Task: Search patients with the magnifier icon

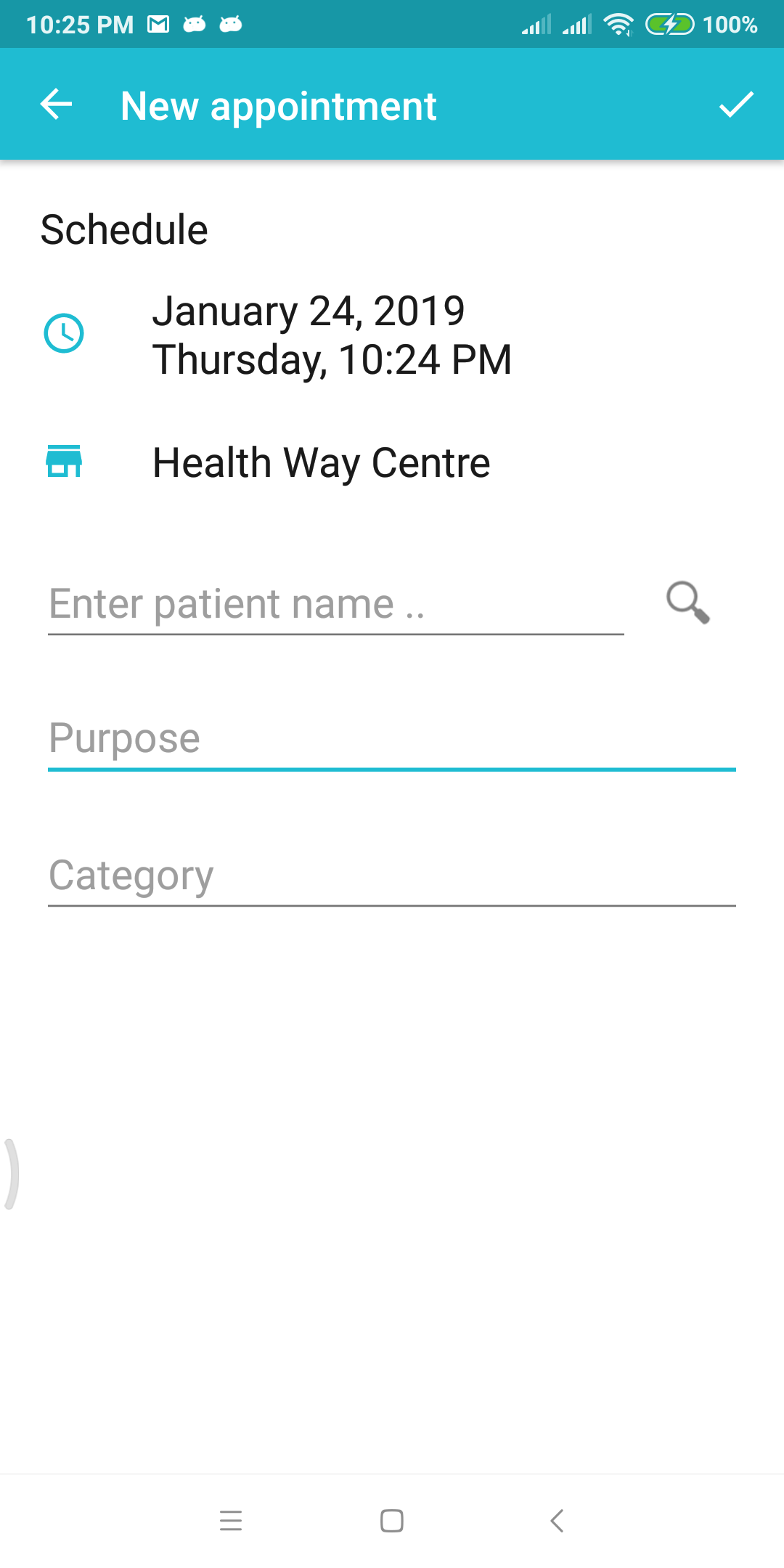Action: point(687,603)
